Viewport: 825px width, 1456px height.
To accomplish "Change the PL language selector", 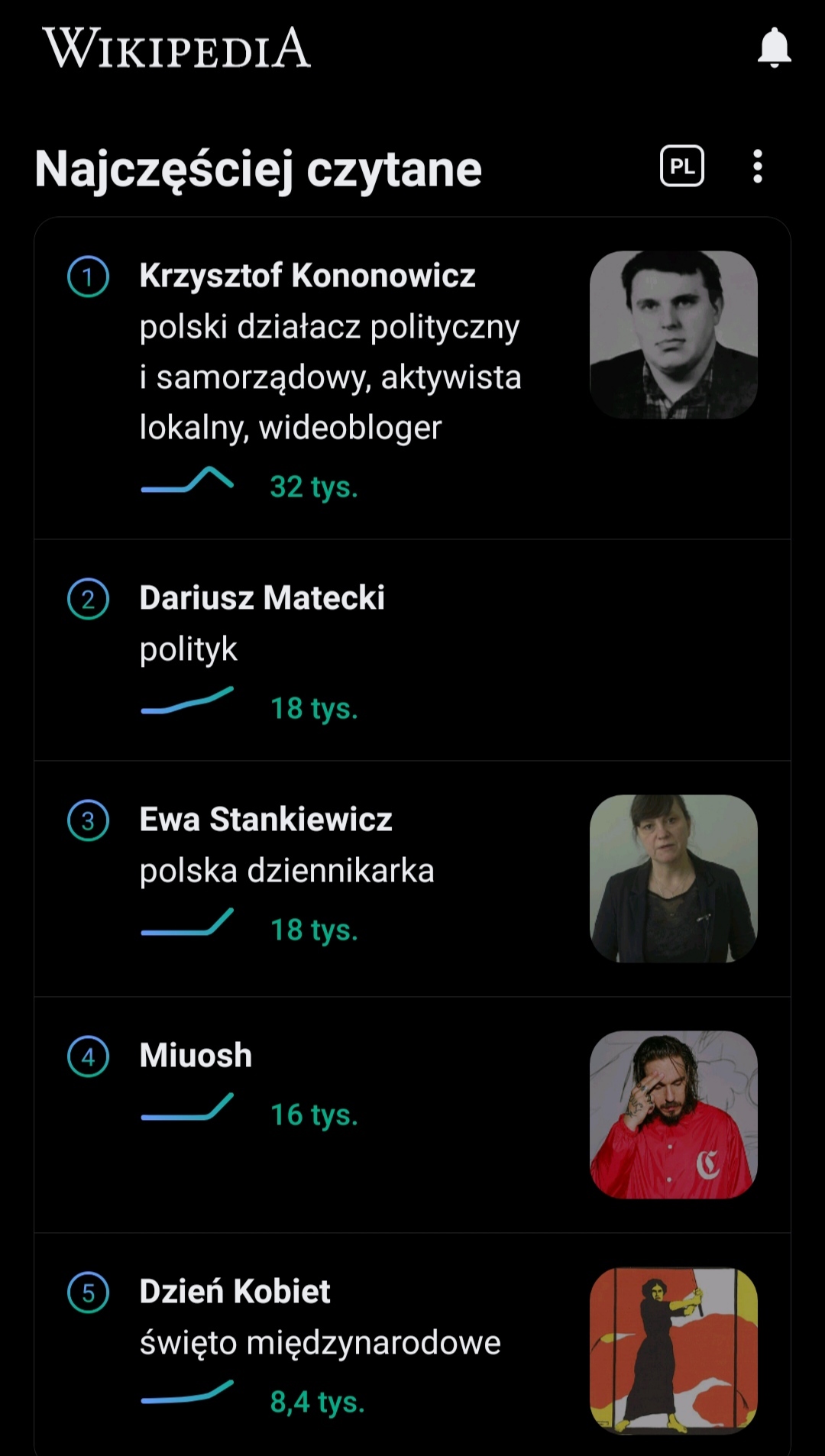I will click(681, 167).
